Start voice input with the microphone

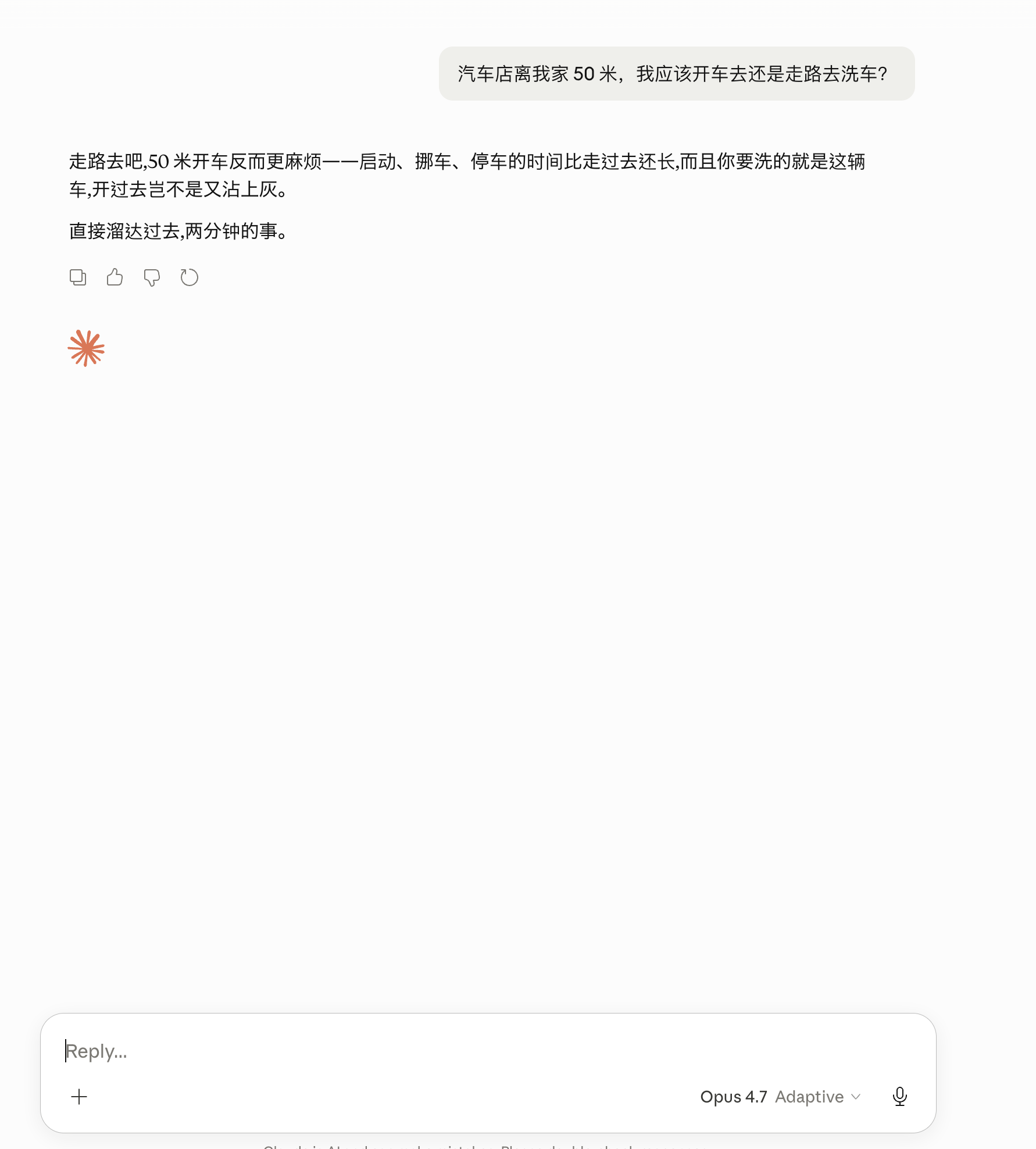(x=899, y=1097)
